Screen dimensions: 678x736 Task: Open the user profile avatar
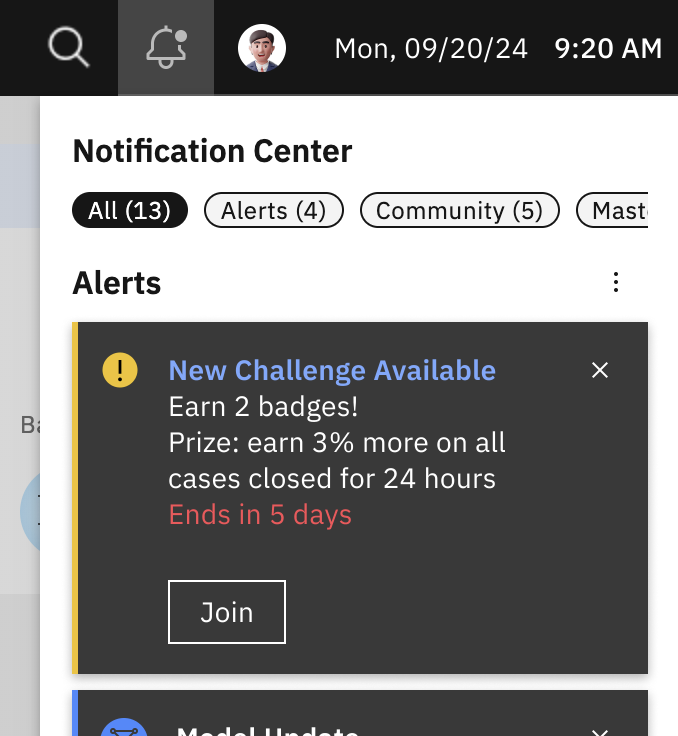tap(262, 47)
